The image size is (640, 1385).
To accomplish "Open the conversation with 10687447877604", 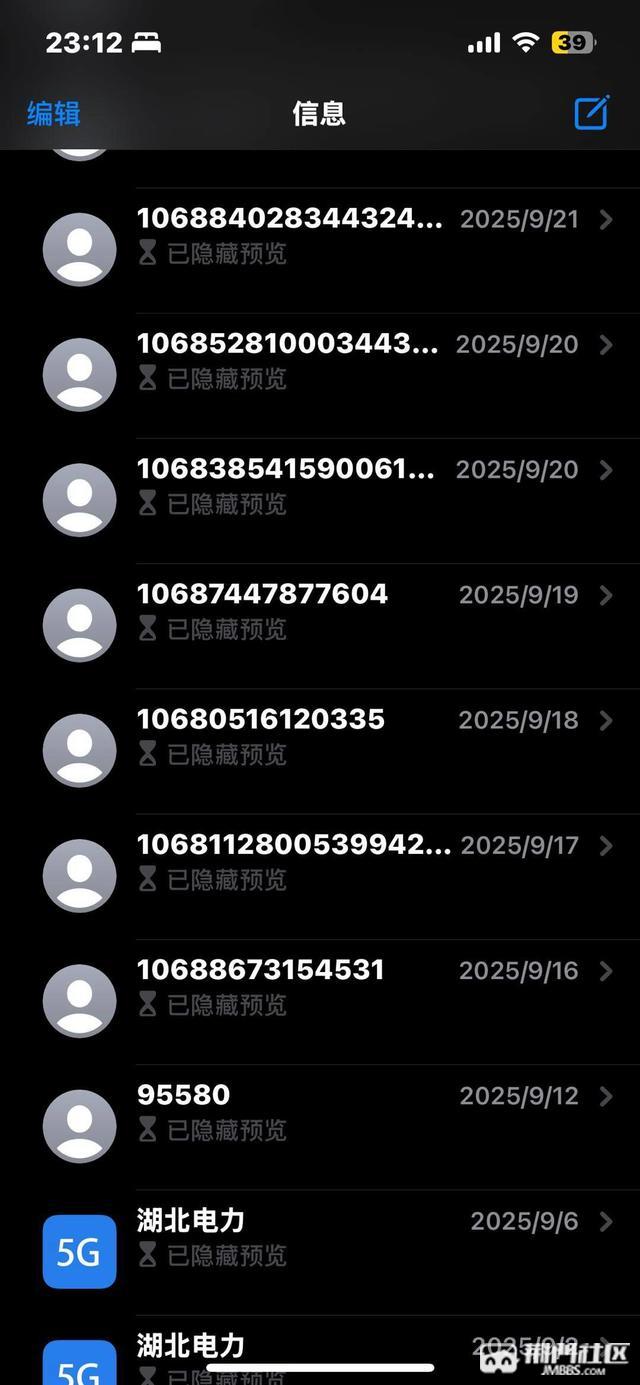I will coord(360,611).
